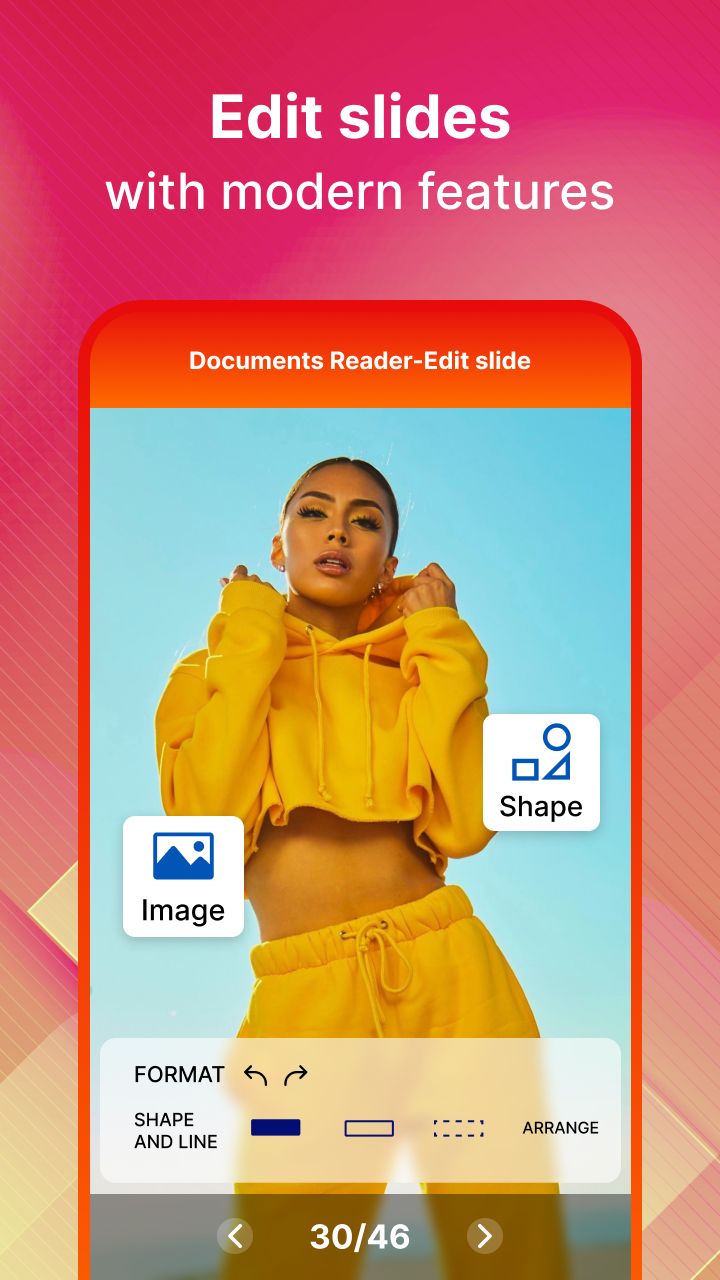Click the redo arrow in the FORMAT bar
Screen dimensions: 720x1280
296,1075
